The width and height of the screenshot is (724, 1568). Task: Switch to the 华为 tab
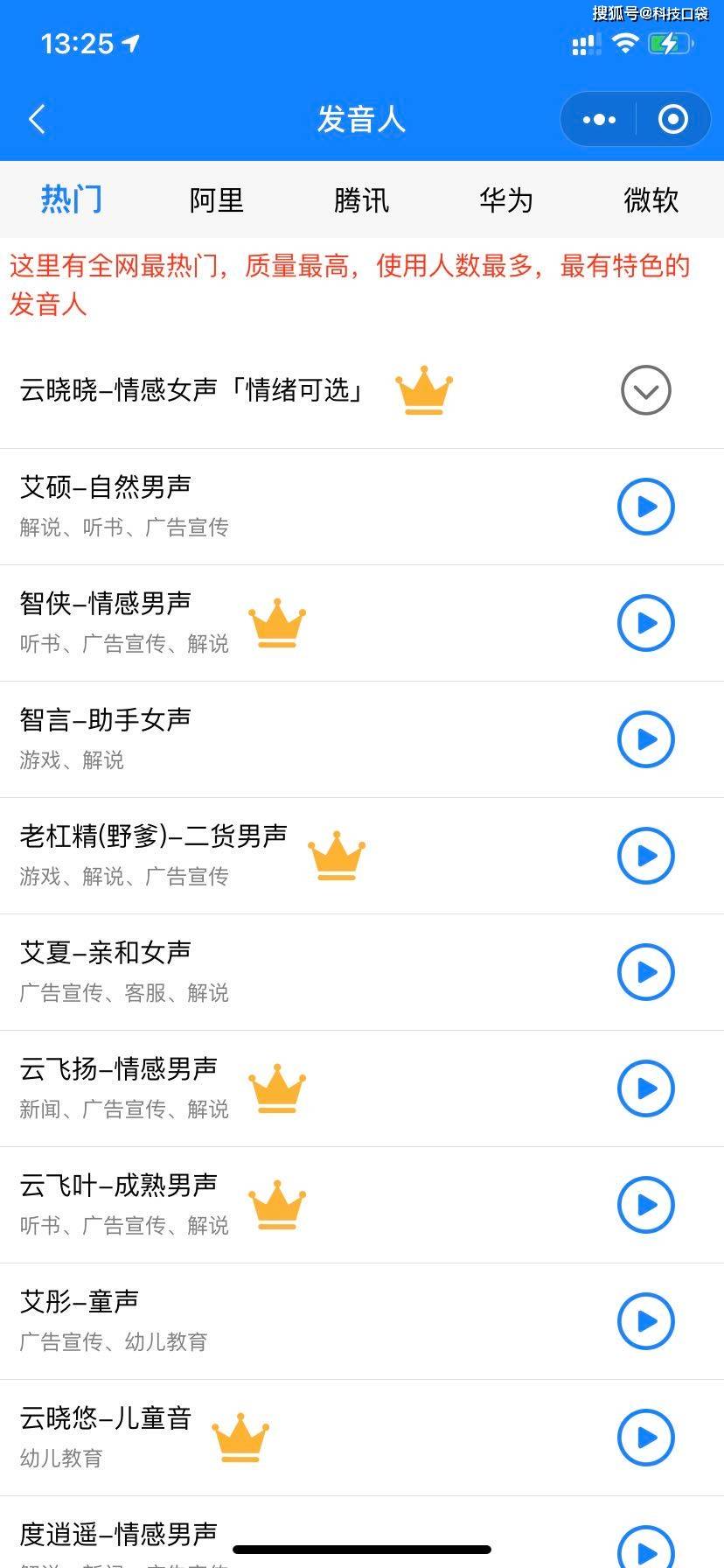(x=505, y=200)
